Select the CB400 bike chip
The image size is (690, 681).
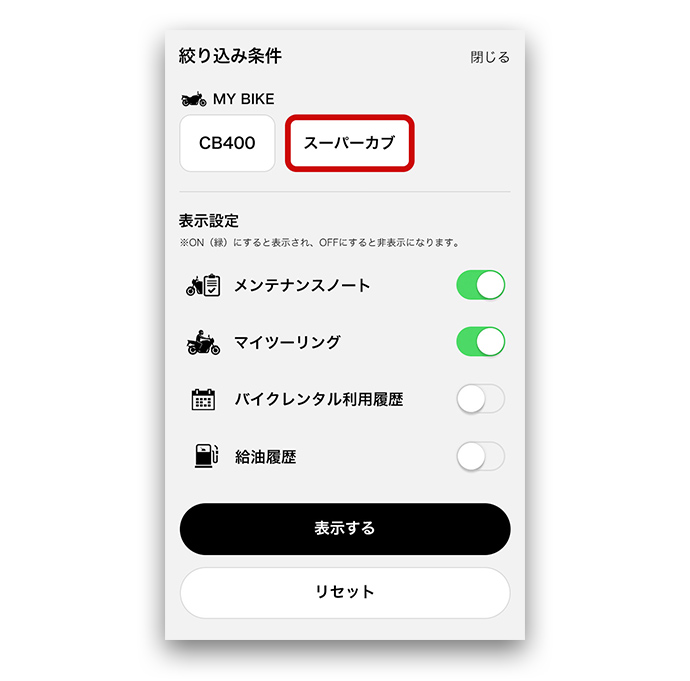[x=227, y=143]
